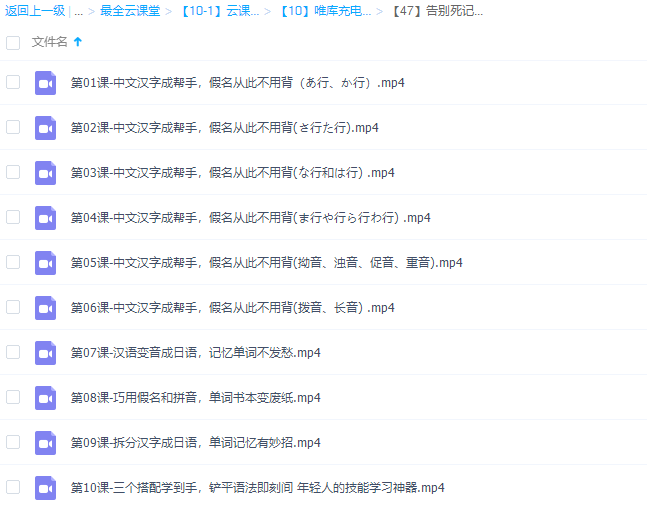Open video 第03课 (な行和は行).mp4
The width and height of the screenshot is (647, 509).
(232, 173)
